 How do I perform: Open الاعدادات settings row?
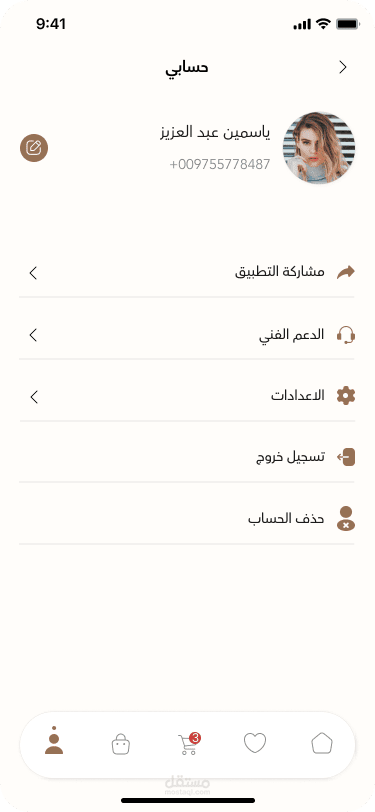(187, 397)
